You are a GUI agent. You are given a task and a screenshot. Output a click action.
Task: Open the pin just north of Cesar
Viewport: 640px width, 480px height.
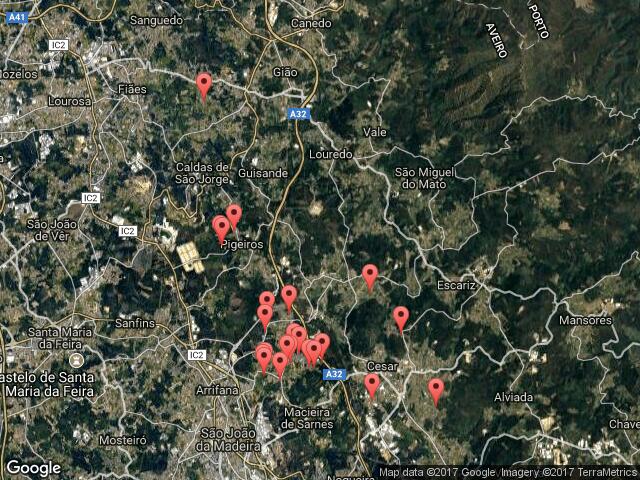tap(401, 318)
